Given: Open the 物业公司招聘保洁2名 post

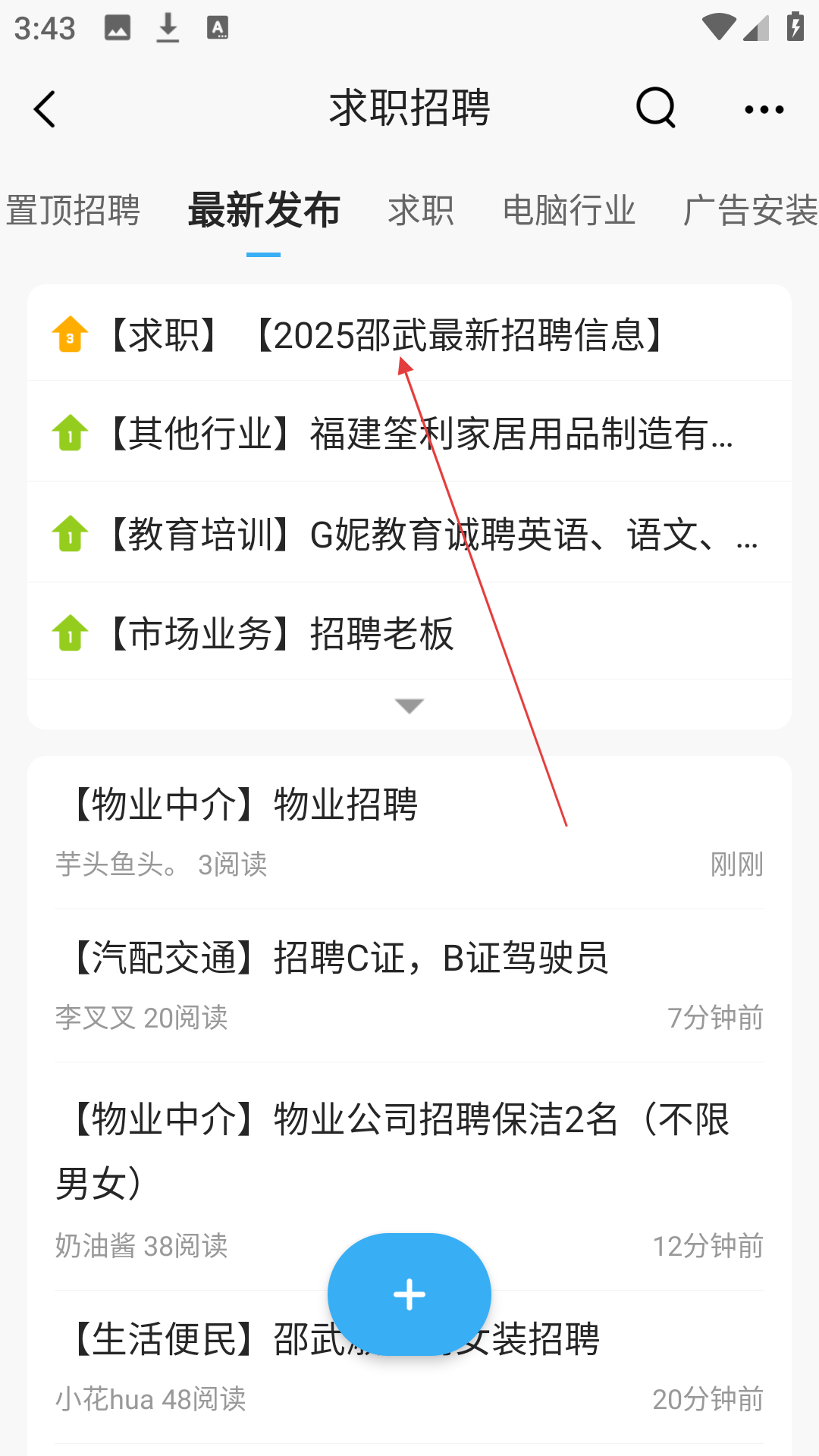Looking at the screenshot, I should (x=409, y=1177).
